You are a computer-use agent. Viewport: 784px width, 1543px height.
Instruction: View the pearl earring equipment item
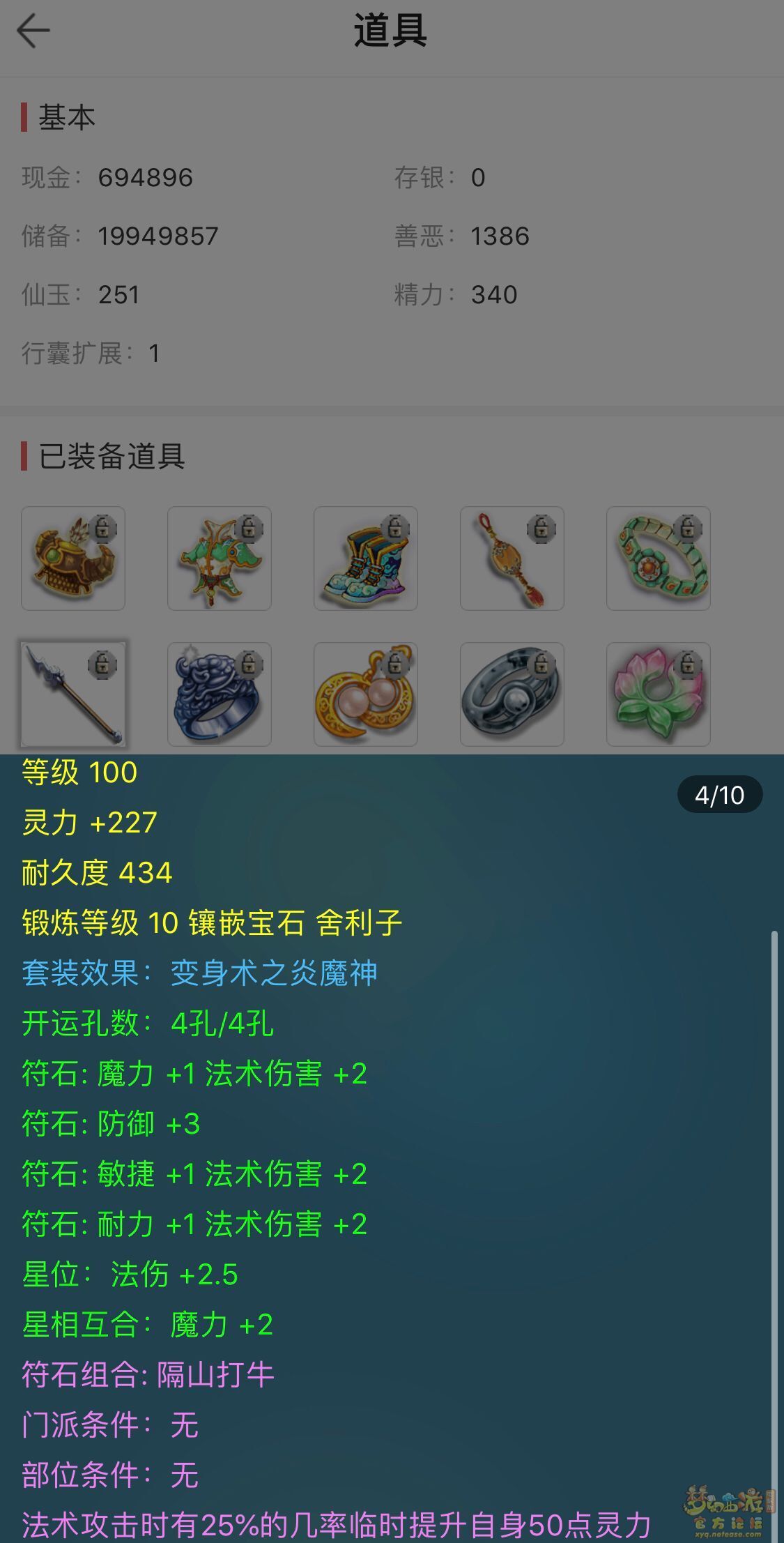coord(366,694)
